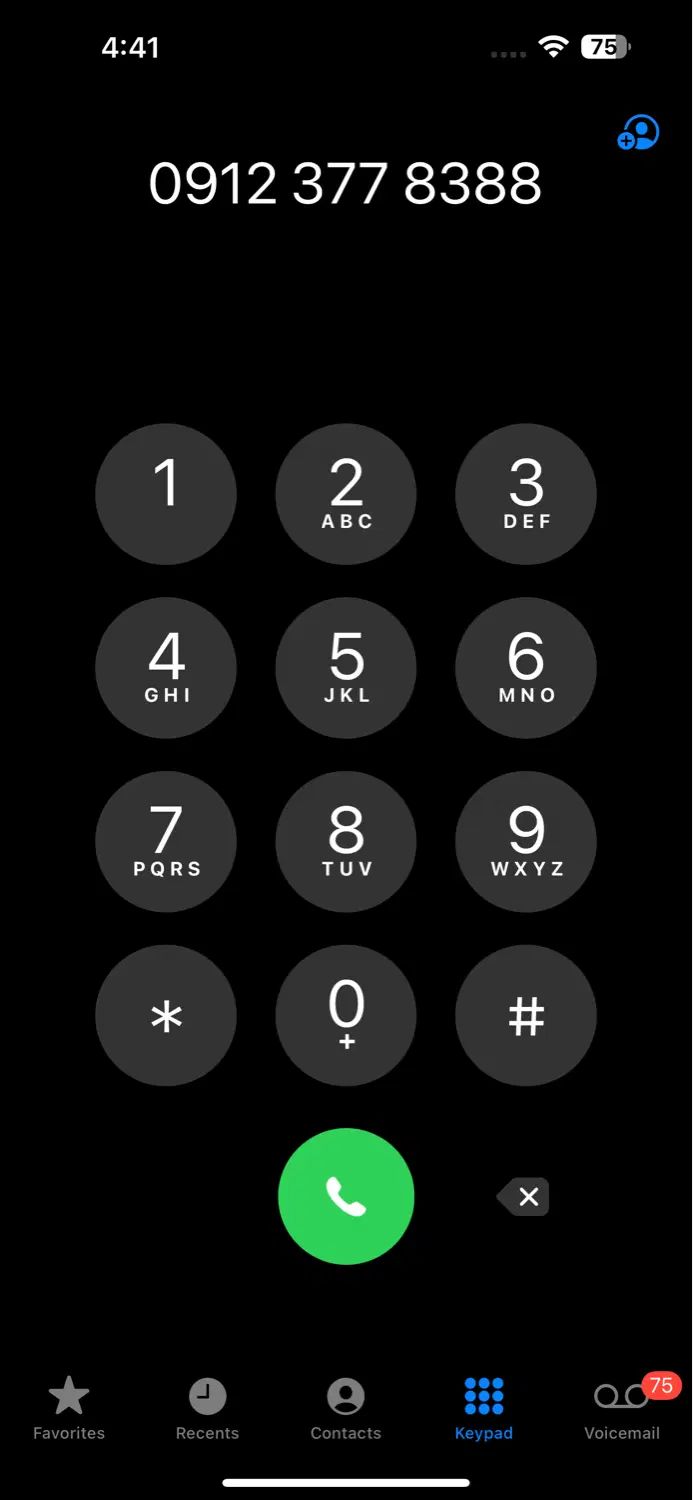Call 0912 377 8388 with green button
693x1500 pixels.
346,1196
